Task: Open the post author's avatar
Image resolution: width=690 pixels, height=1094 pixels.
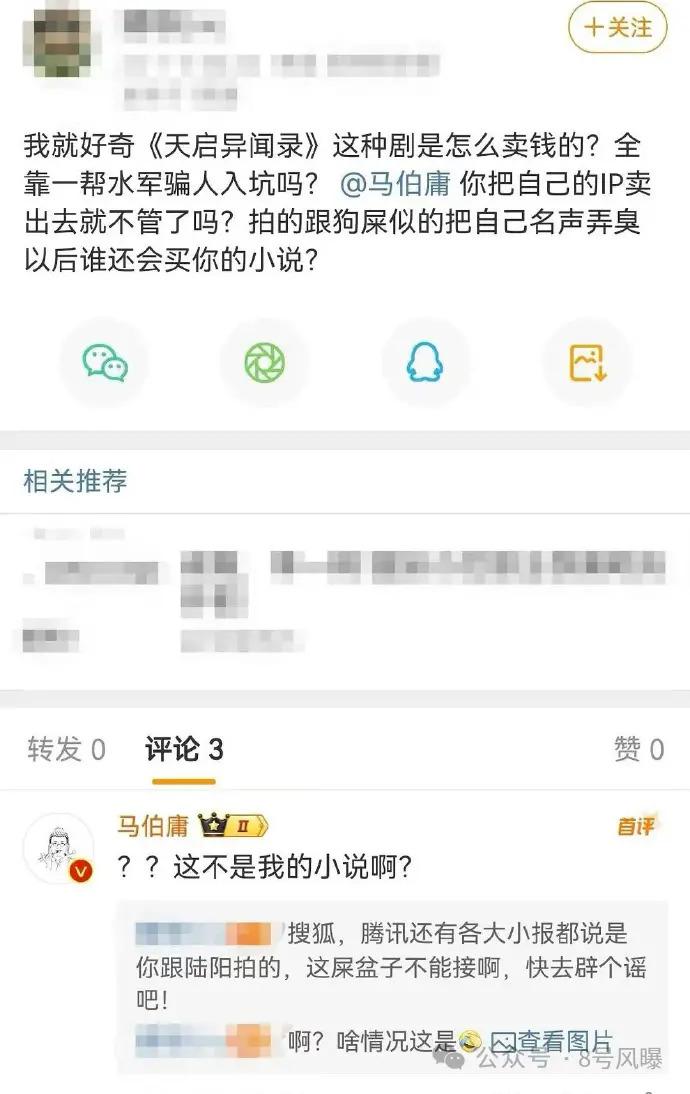Action: coord(56,43)
